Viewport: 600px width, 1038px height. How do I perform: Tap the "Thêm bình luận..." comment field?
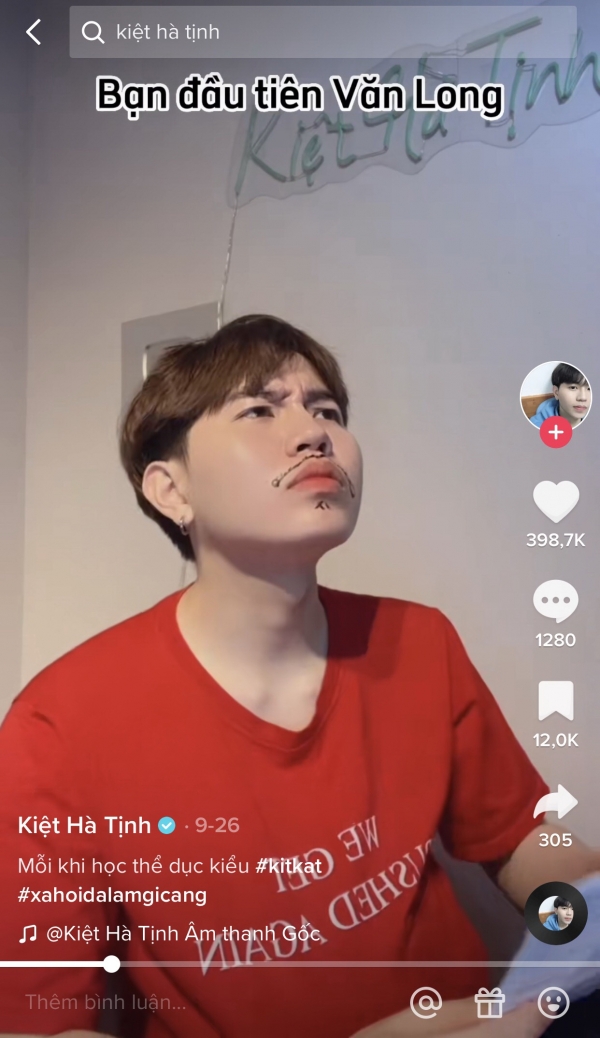click(105, 1002)
